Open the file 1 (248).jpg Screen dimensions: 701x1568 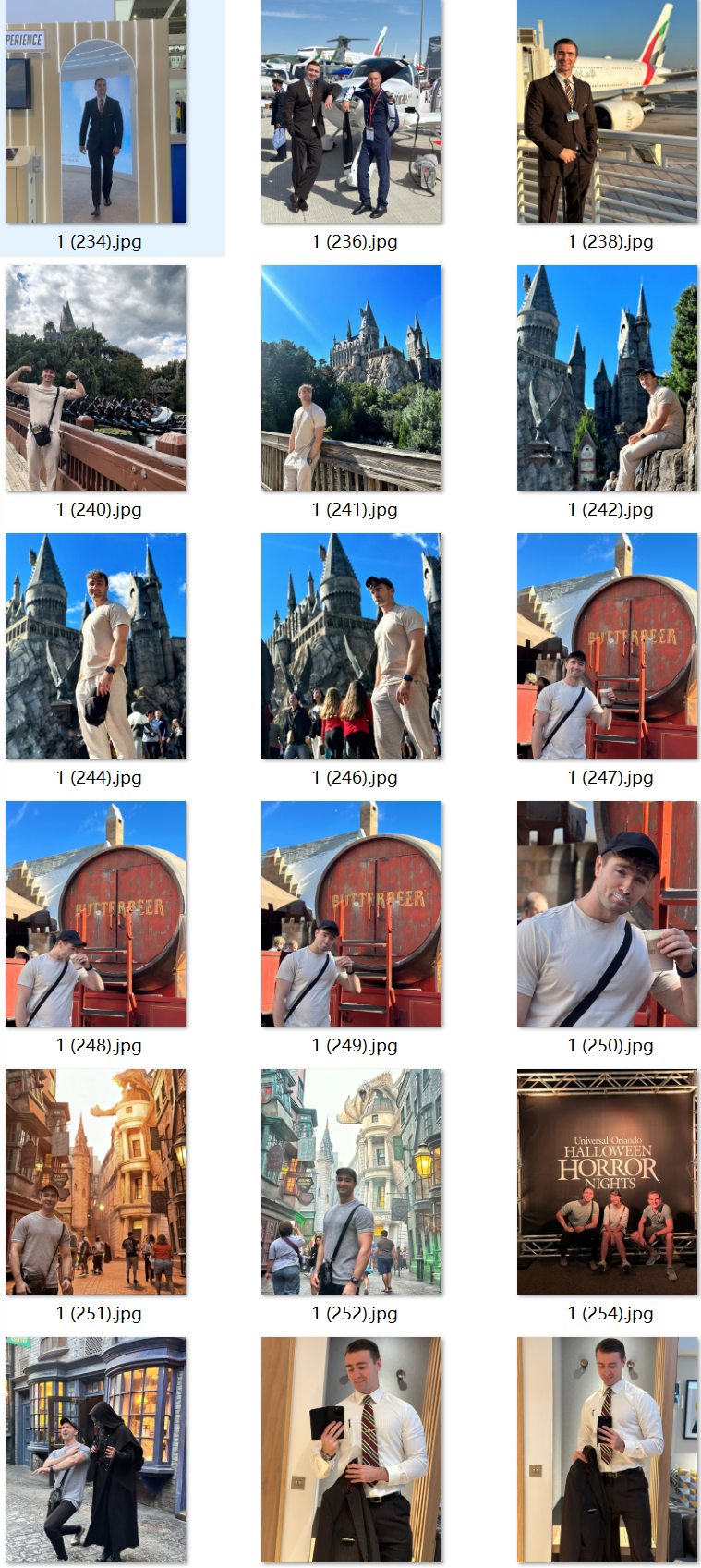click(96, 914)
